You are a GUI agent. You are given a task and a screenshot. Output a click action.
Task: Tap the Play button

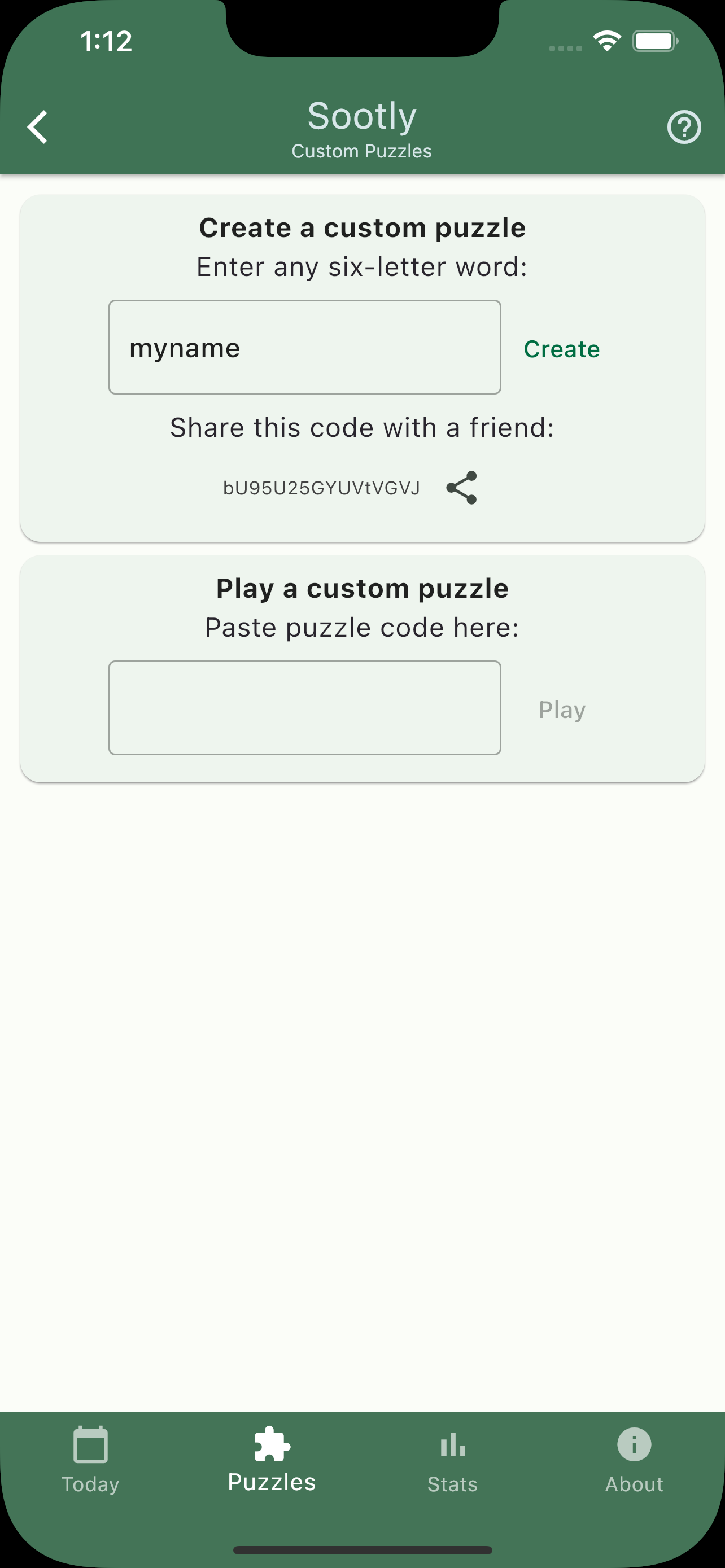pos(561,709)
